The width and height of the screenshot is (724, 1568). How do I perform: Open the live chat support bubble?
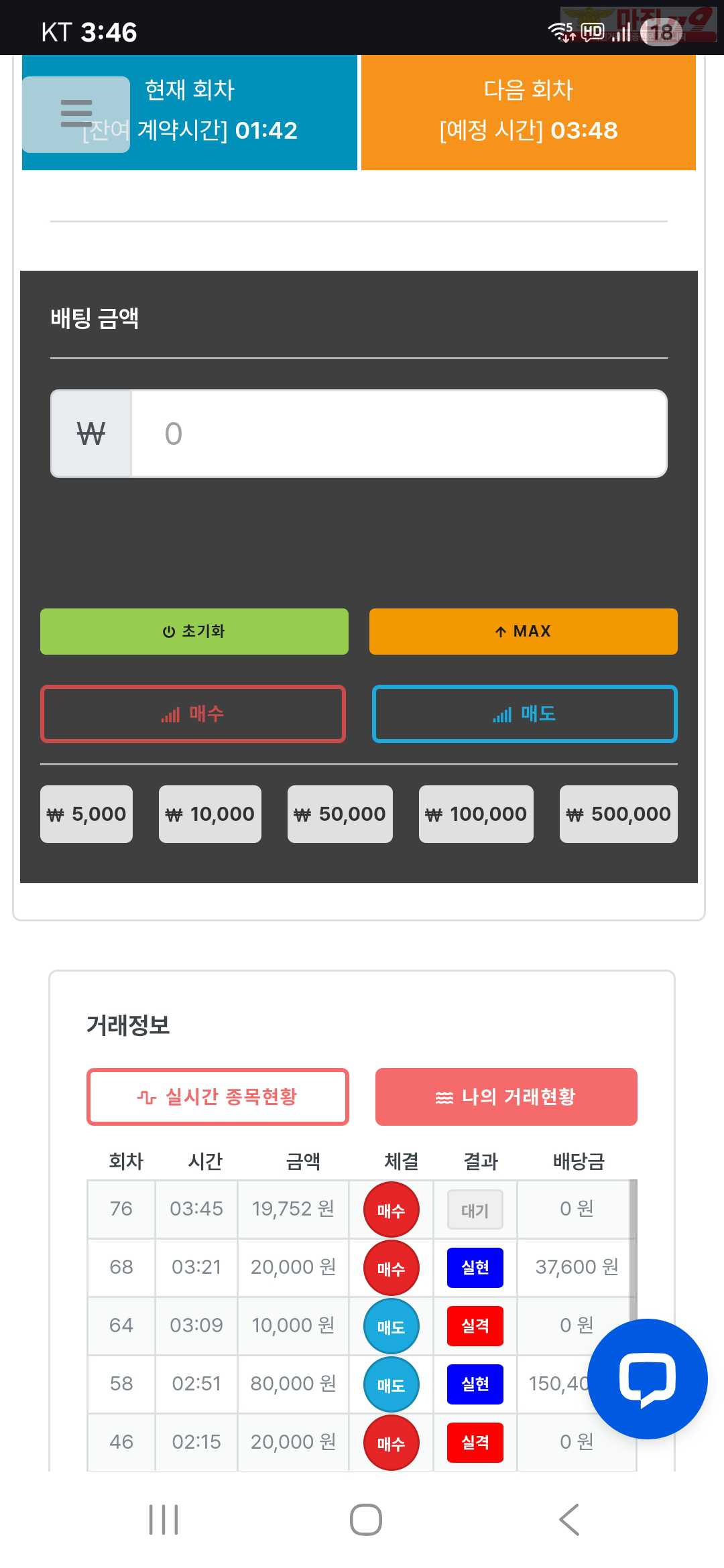(x=647, y=1379)
